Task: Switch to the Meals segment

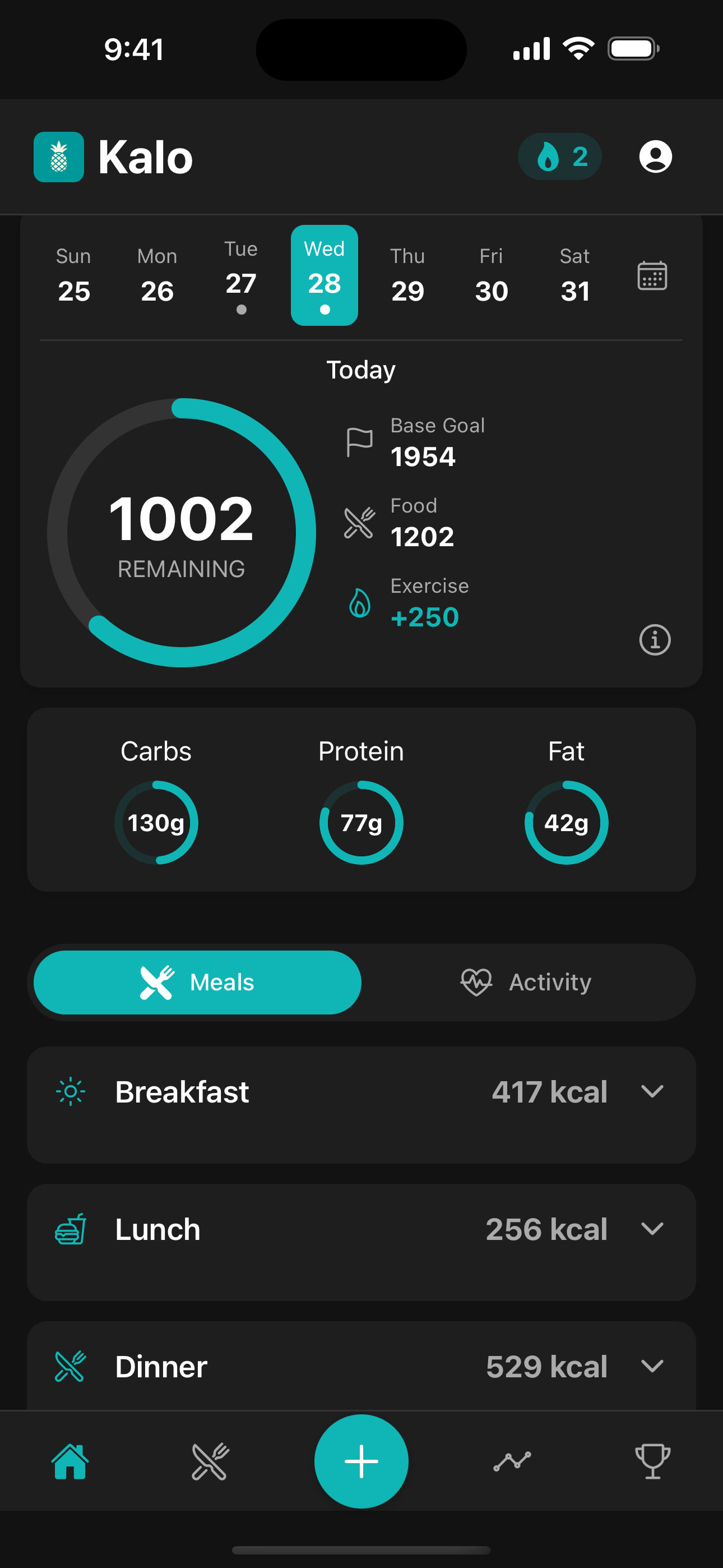Action: [x=197, y=982]
